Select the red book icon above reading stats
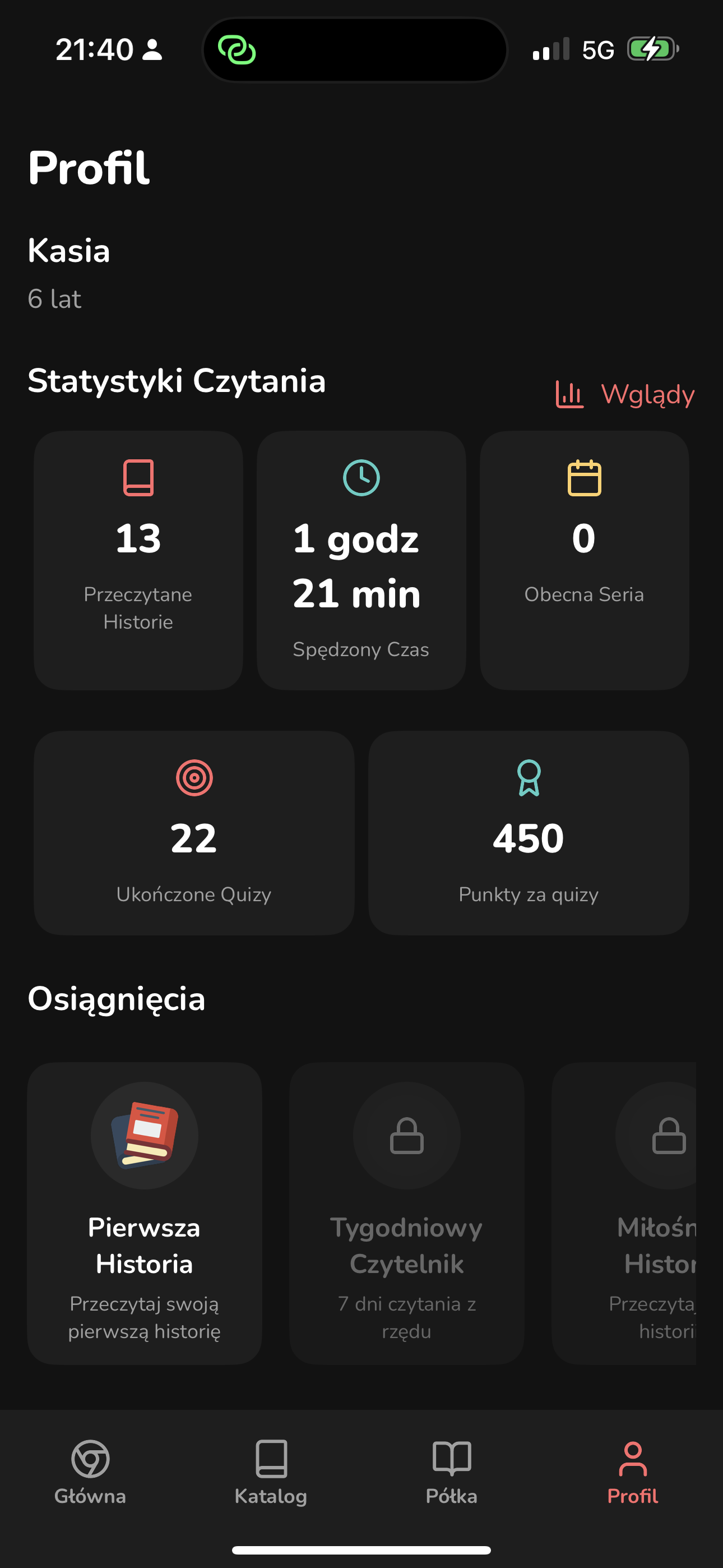The height and width of the screenshot is (1568, 723). (x=137, y=479)
